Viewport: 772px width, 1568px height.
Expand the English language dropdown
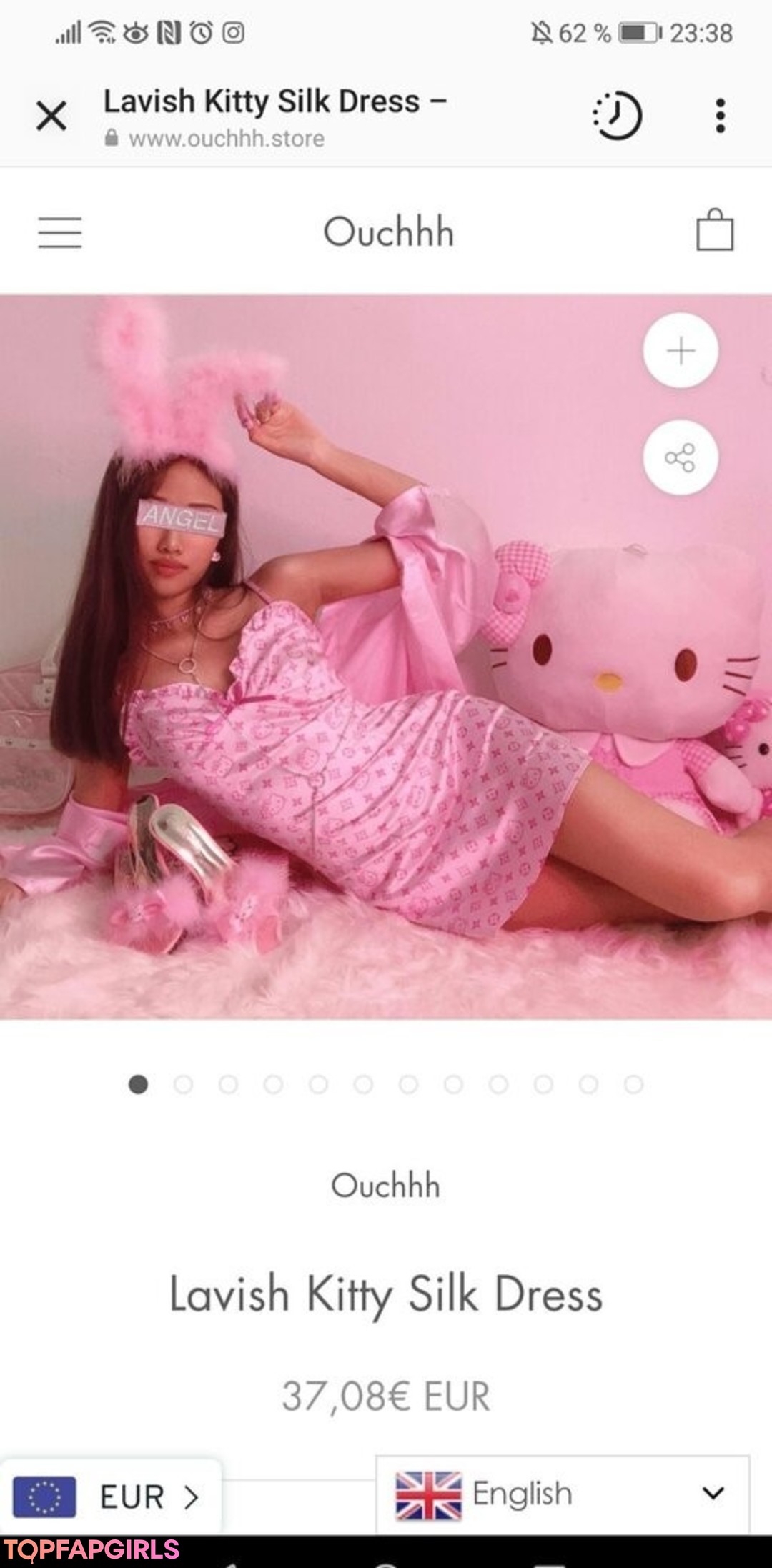(x=563, y=1494)
